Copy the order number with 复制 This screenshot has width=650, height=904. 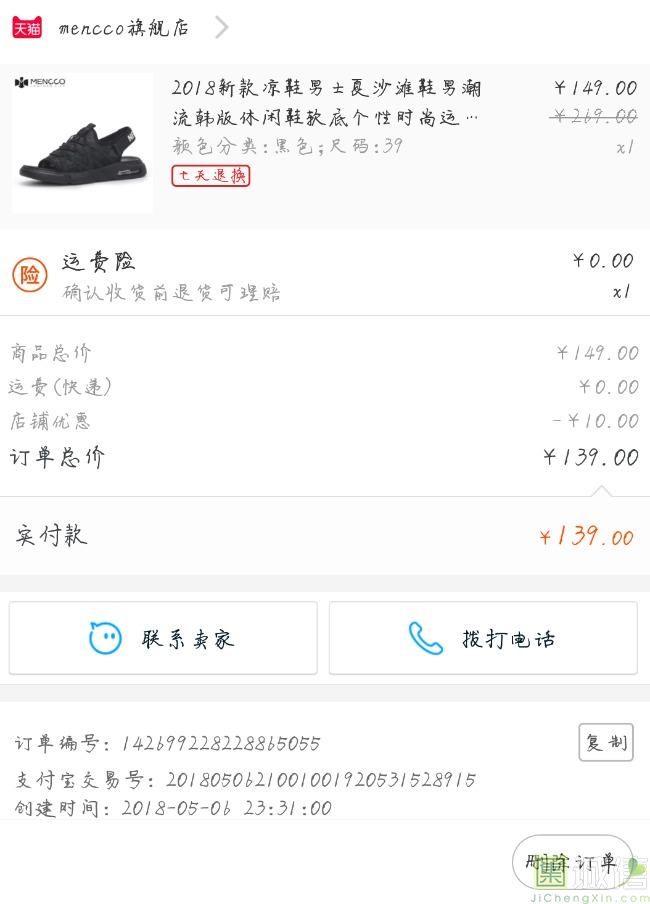tap(606, 742)
